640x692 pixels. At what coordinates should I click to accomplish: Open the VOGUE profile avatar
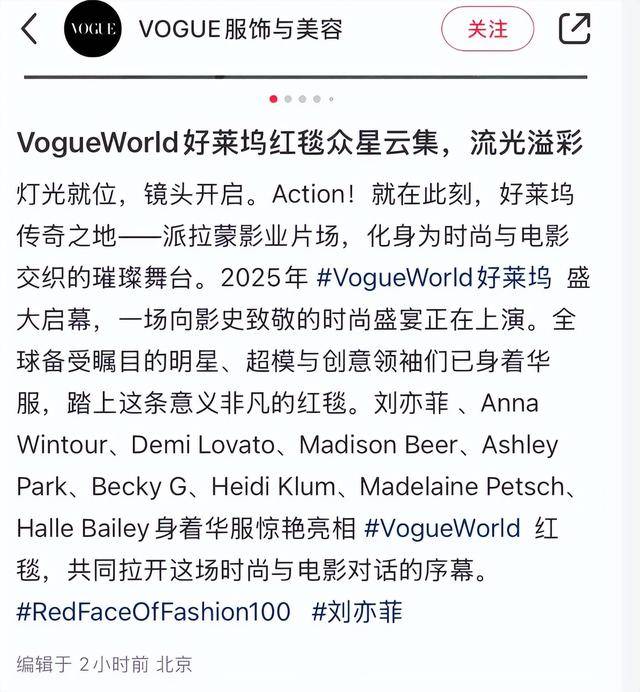click(92, 29)
